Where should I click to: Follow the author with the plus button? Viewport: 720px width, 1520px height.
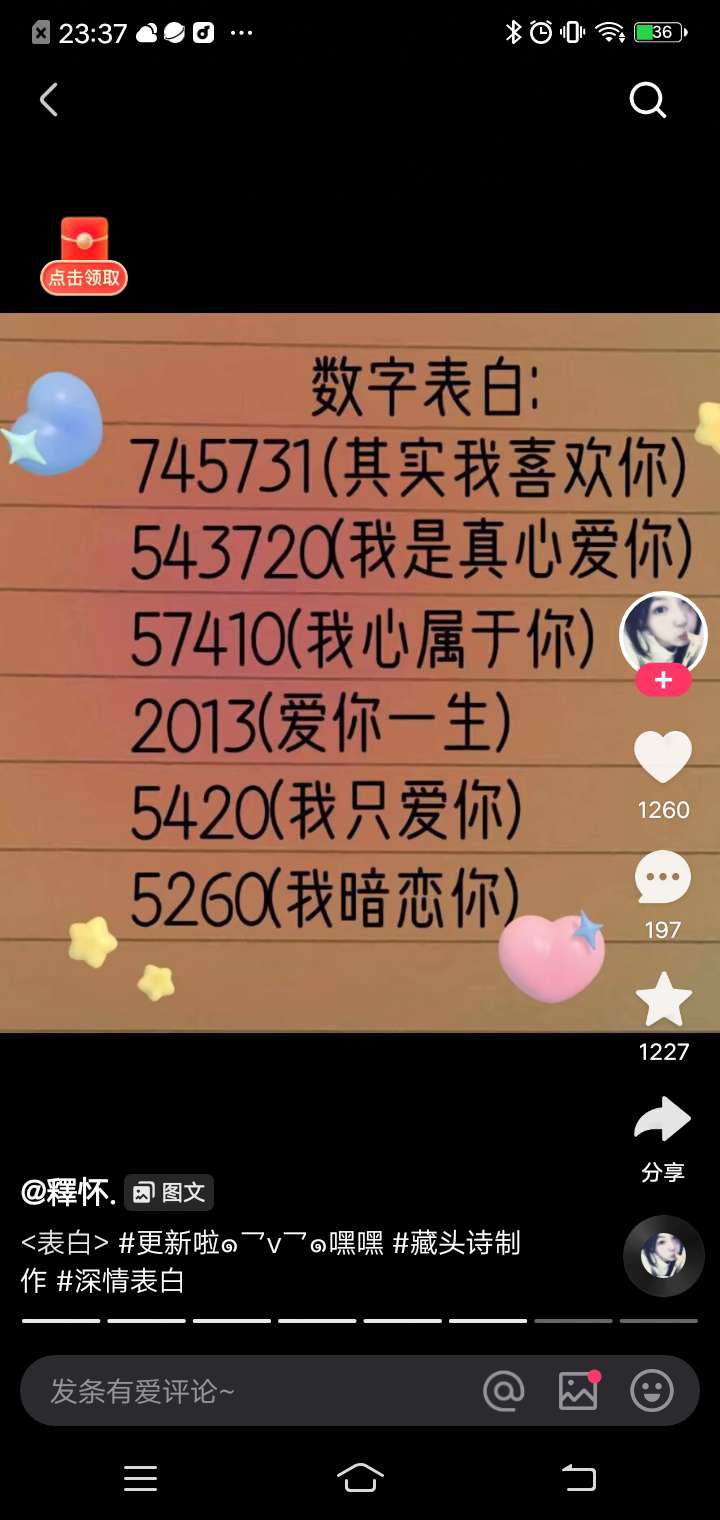(663, 682)
